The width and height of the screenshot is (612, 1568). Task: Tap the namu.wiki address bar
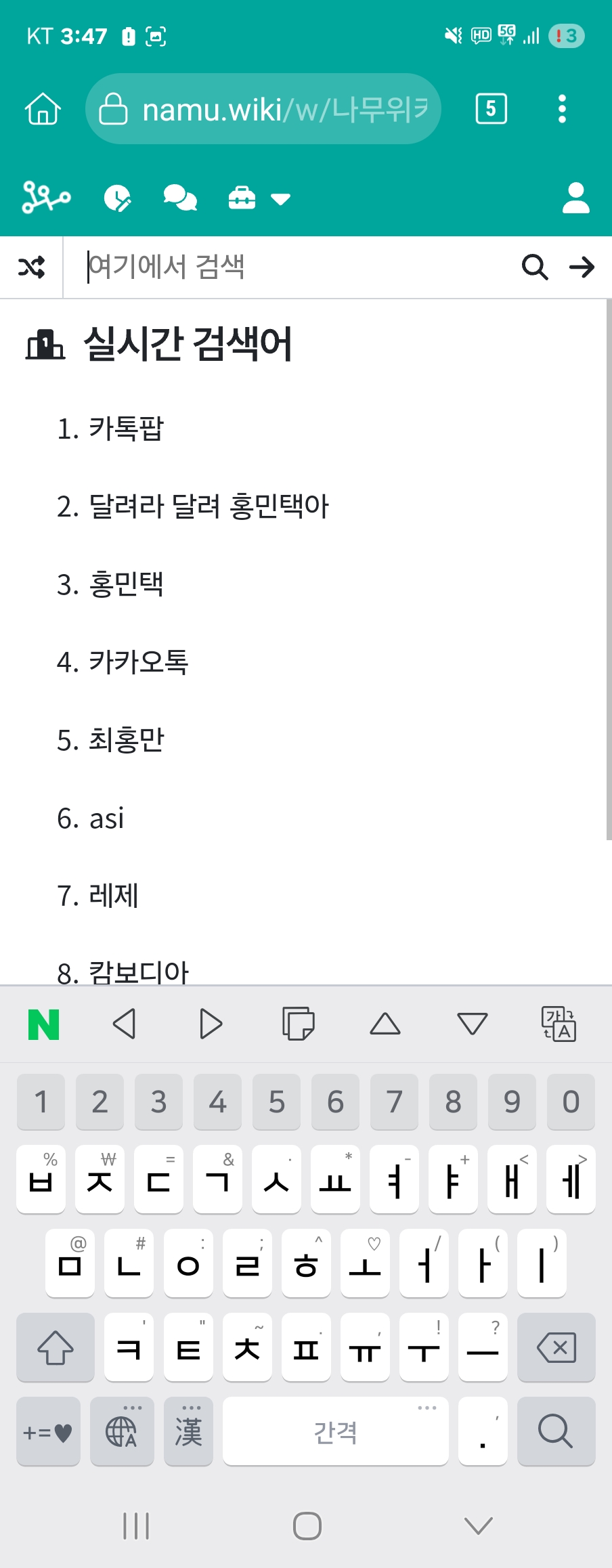(263, 109)
